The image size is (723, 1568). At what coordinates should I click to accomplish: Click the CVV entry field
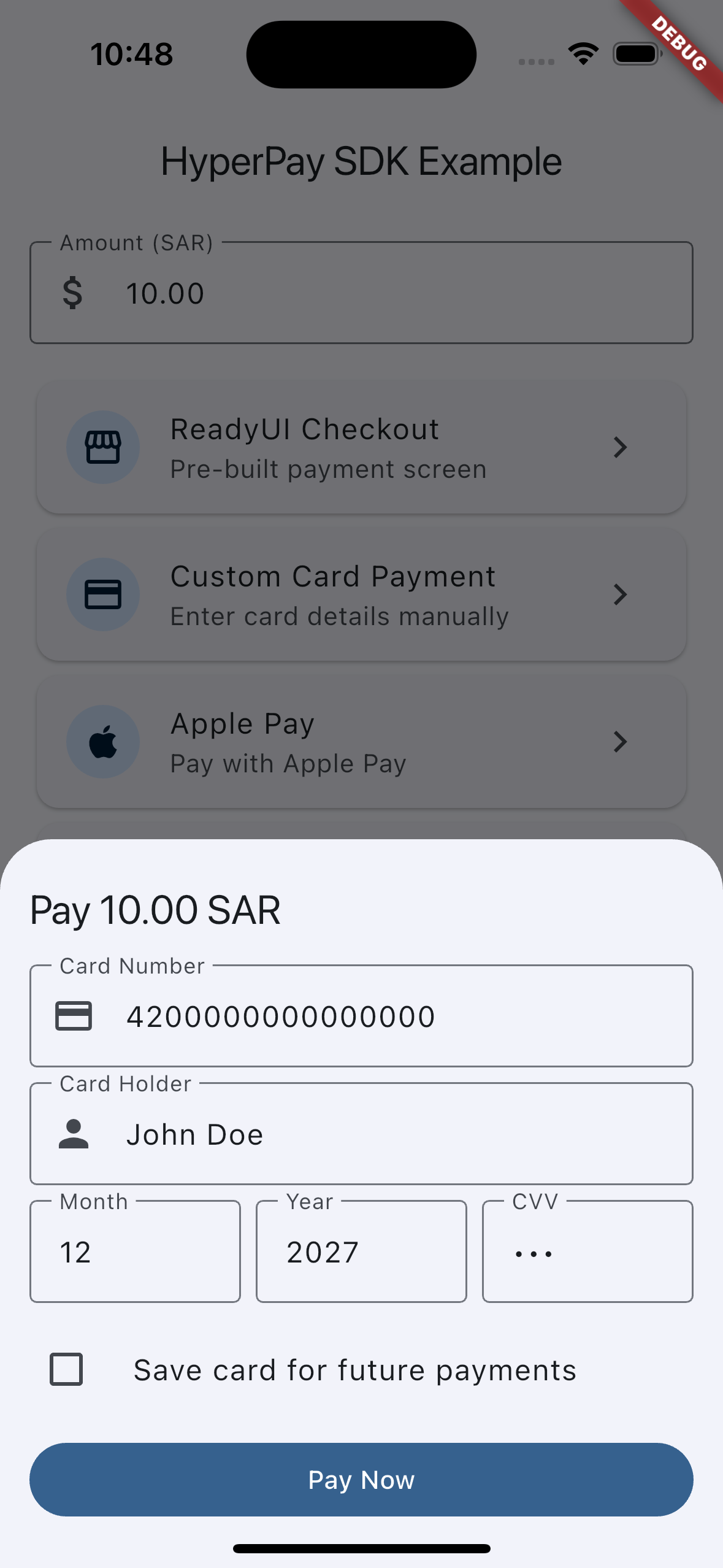tap(587, 1251)
